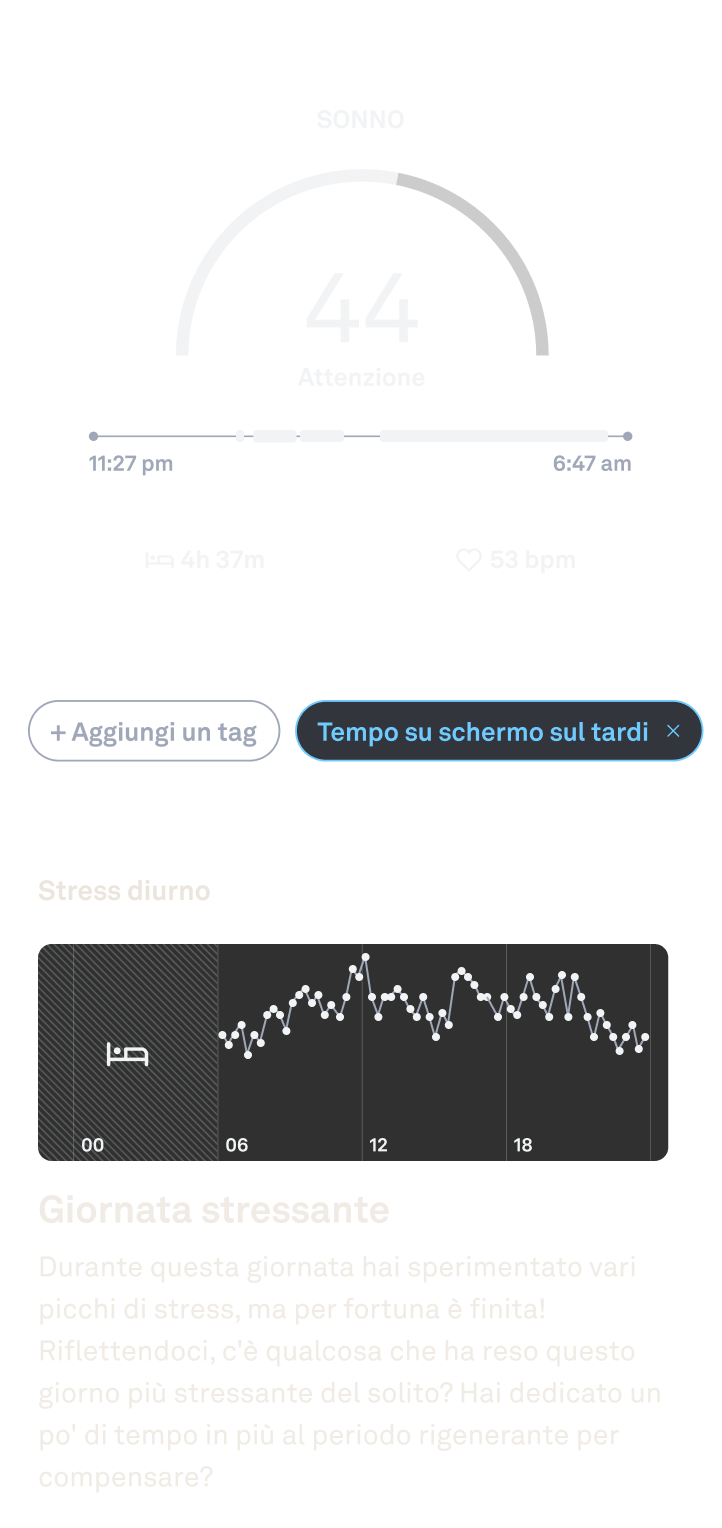Remove the Tempo su schermo sul tardi tag

673,732
